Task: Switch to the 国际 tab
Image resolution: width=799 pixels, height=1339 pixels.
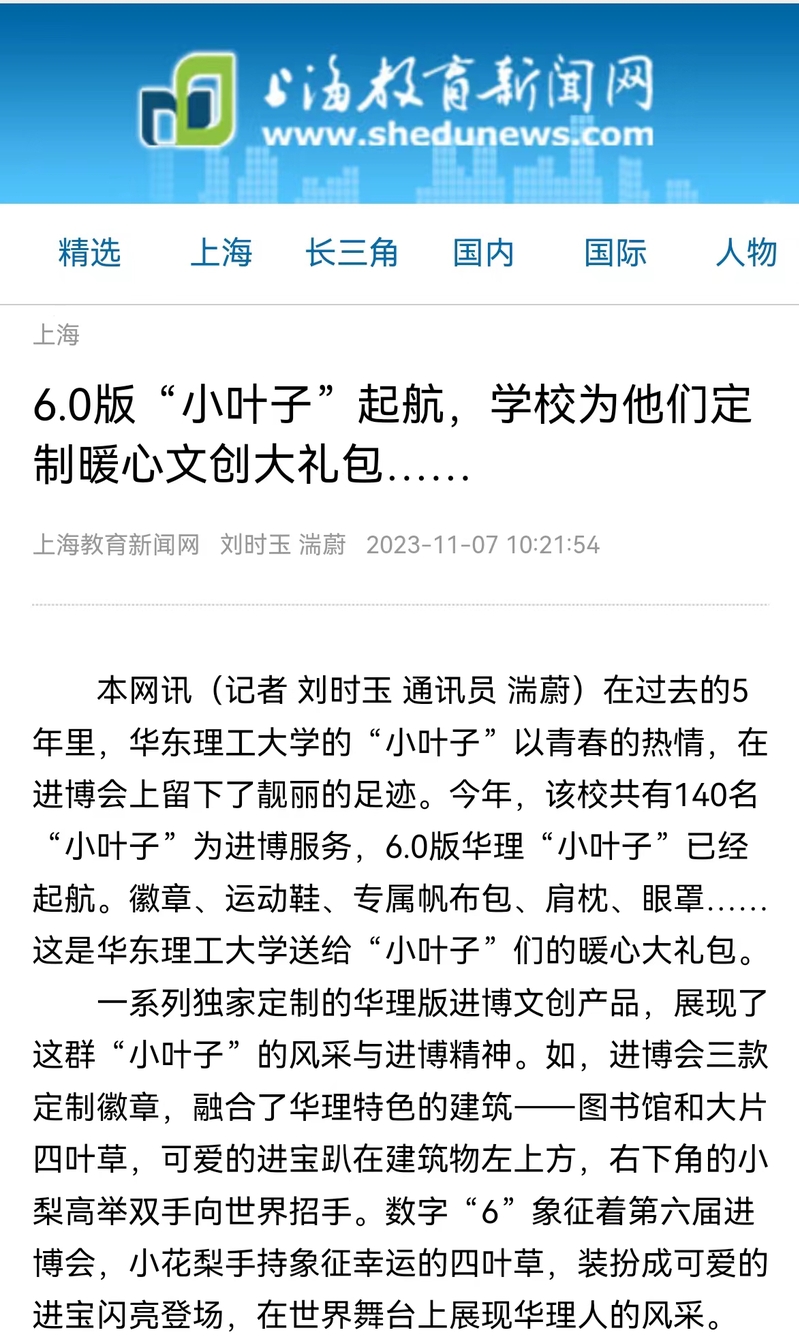Action: click(x=615, y=253)
